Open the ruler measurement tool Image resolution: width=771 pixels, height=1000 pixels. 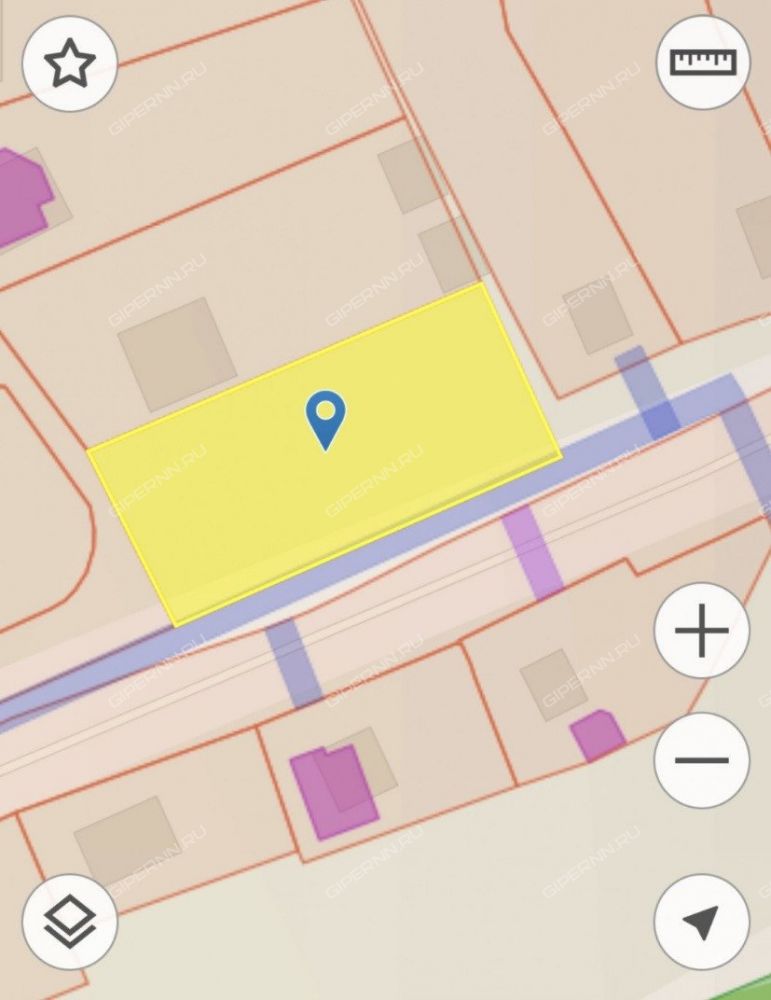click(703, 62)
